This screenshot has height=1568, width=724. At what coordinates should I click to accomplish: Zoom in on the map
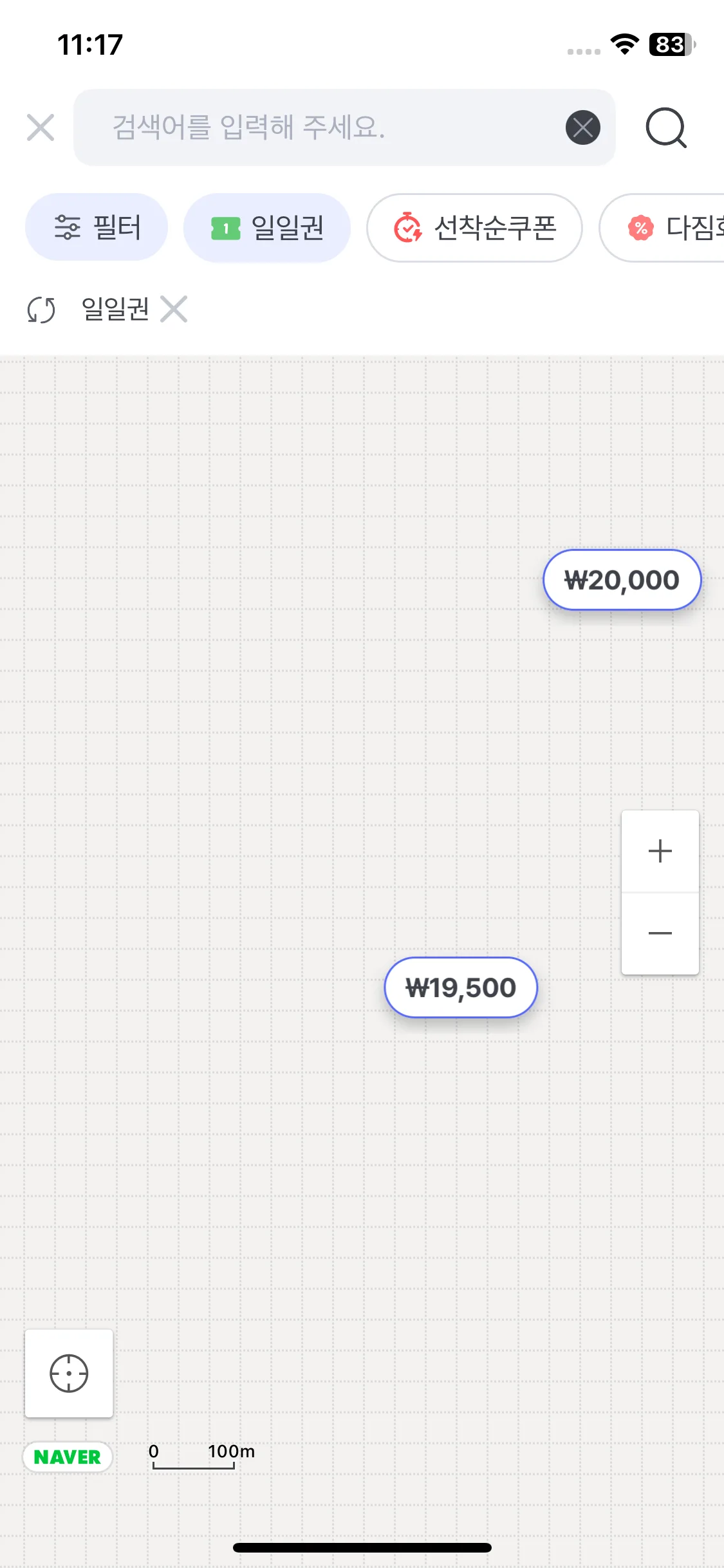[660, 851]
